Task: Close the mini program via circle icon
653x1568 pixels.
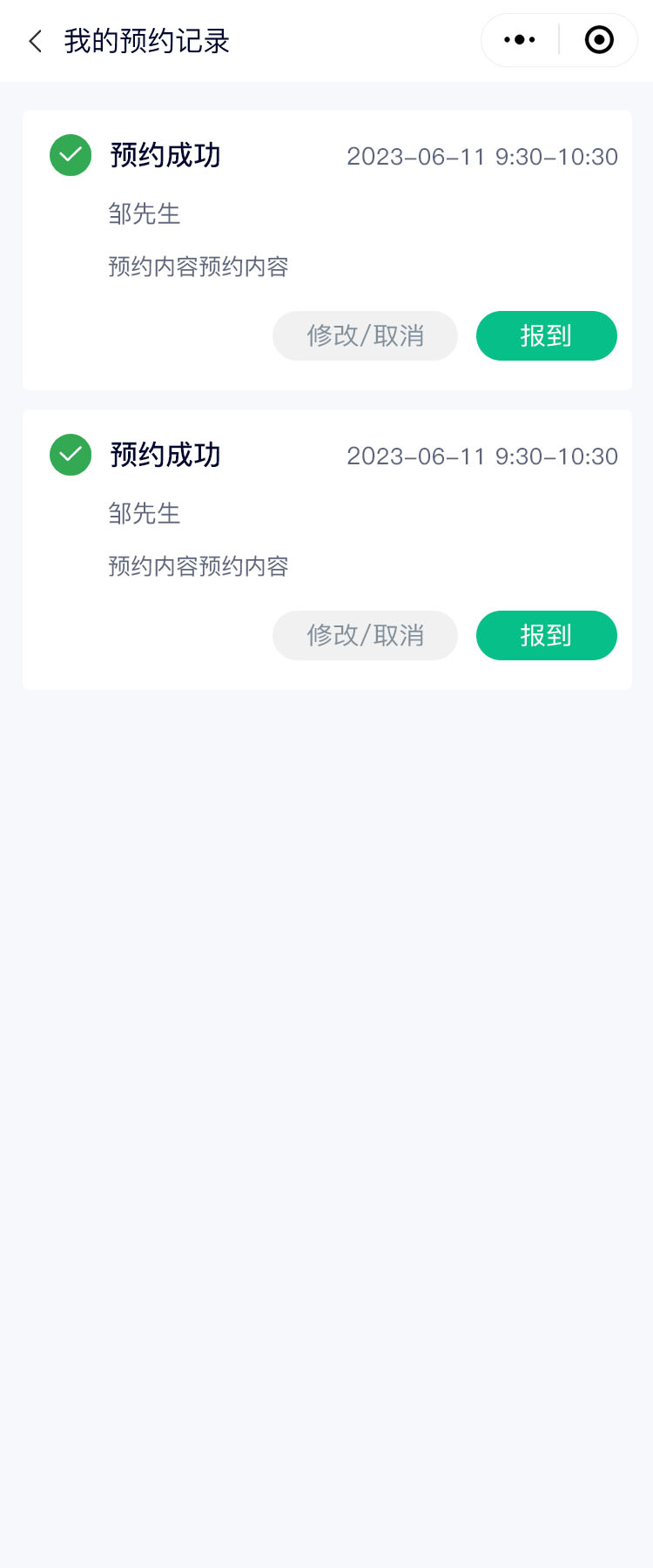Action: point(599,40)
